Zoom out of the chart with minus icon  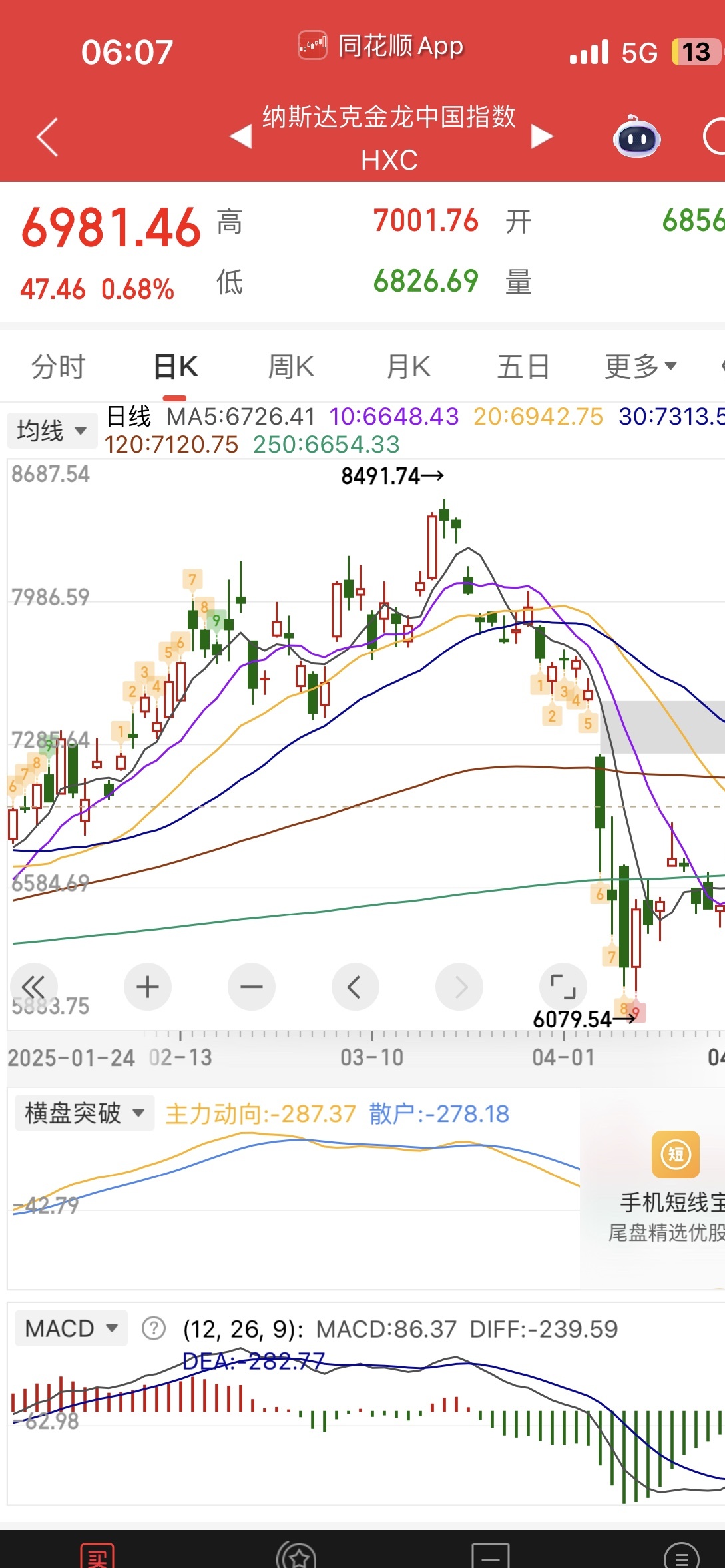click(x=251, y=987)
